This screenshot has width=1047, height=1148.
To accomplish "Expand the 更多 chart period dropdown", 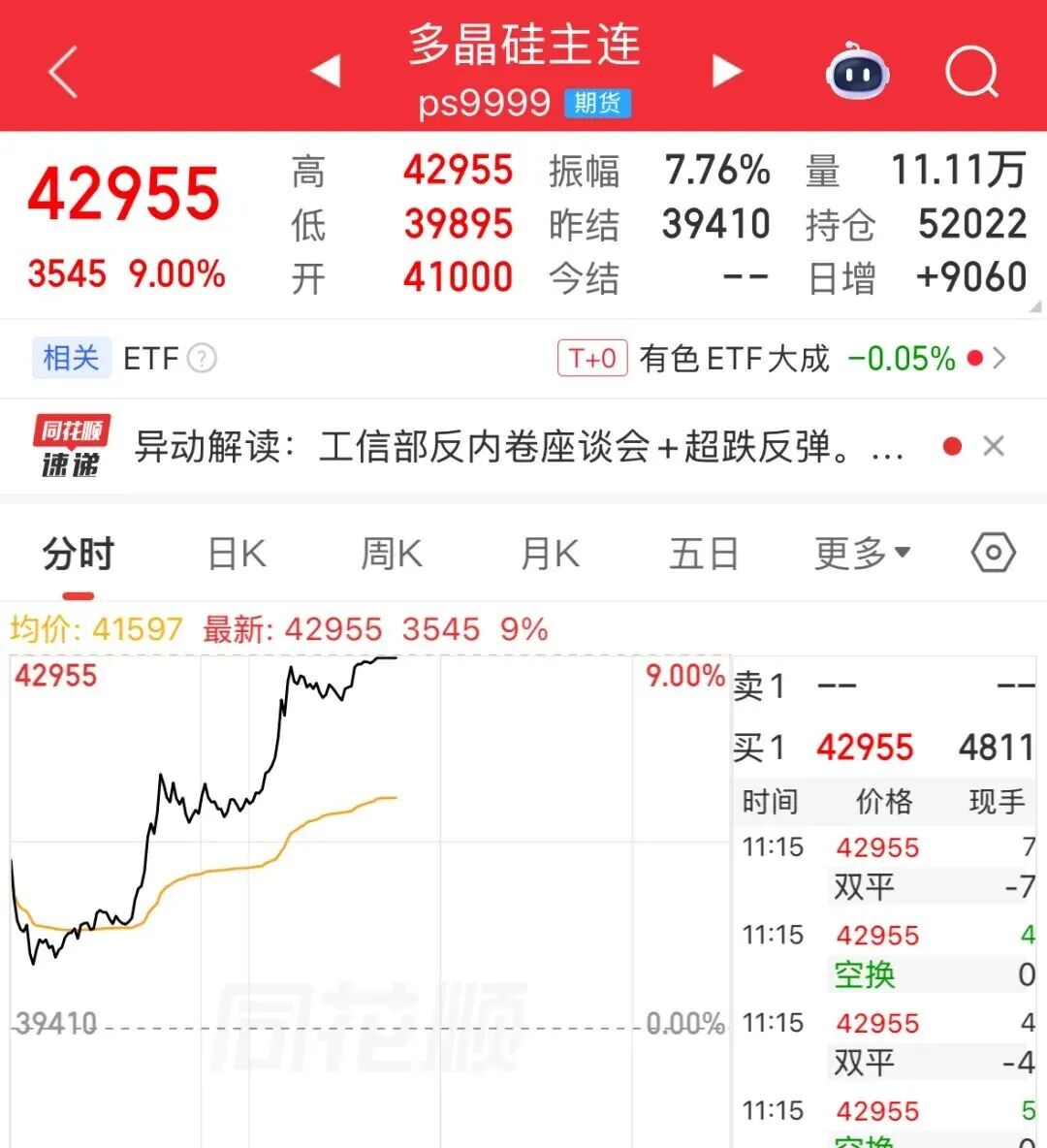I will (x=862, y=555).
